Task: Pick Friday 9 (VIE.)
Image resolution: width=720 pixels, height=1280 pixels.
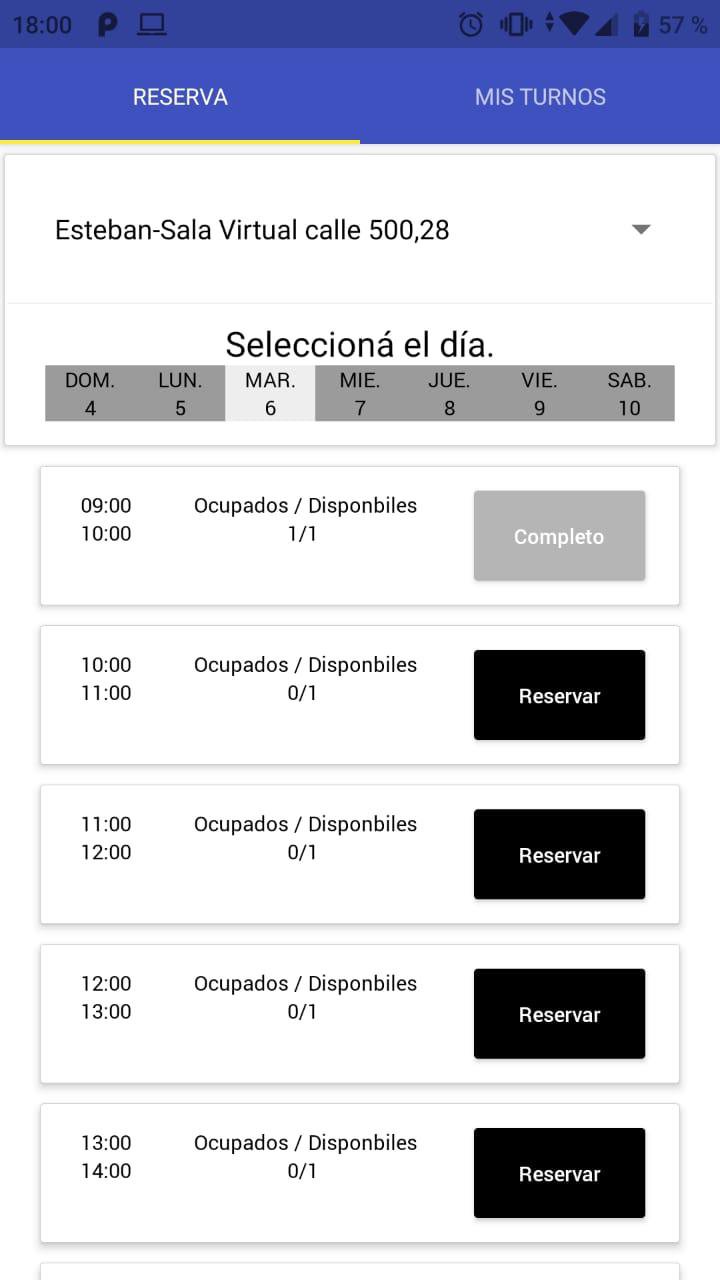Action: pos(540,393)
